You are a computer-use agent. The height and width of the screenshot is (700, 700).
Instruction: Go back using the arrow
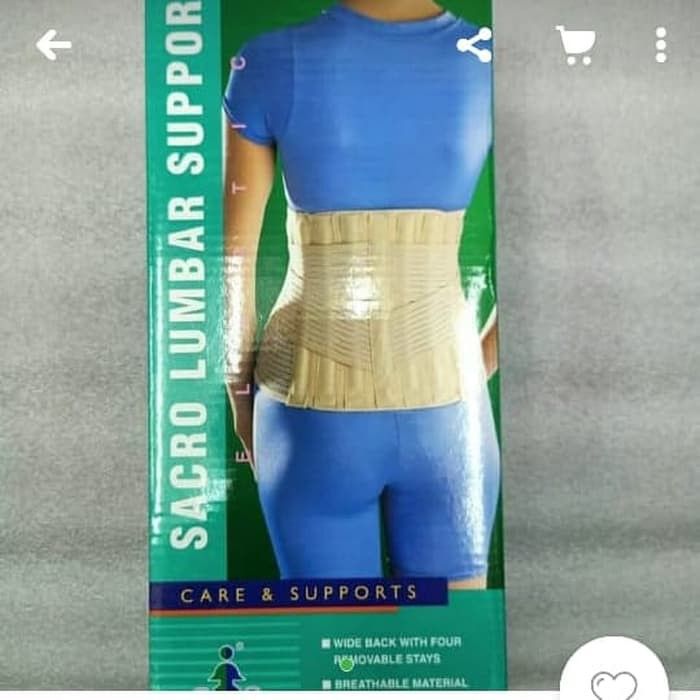coord(52,45)
